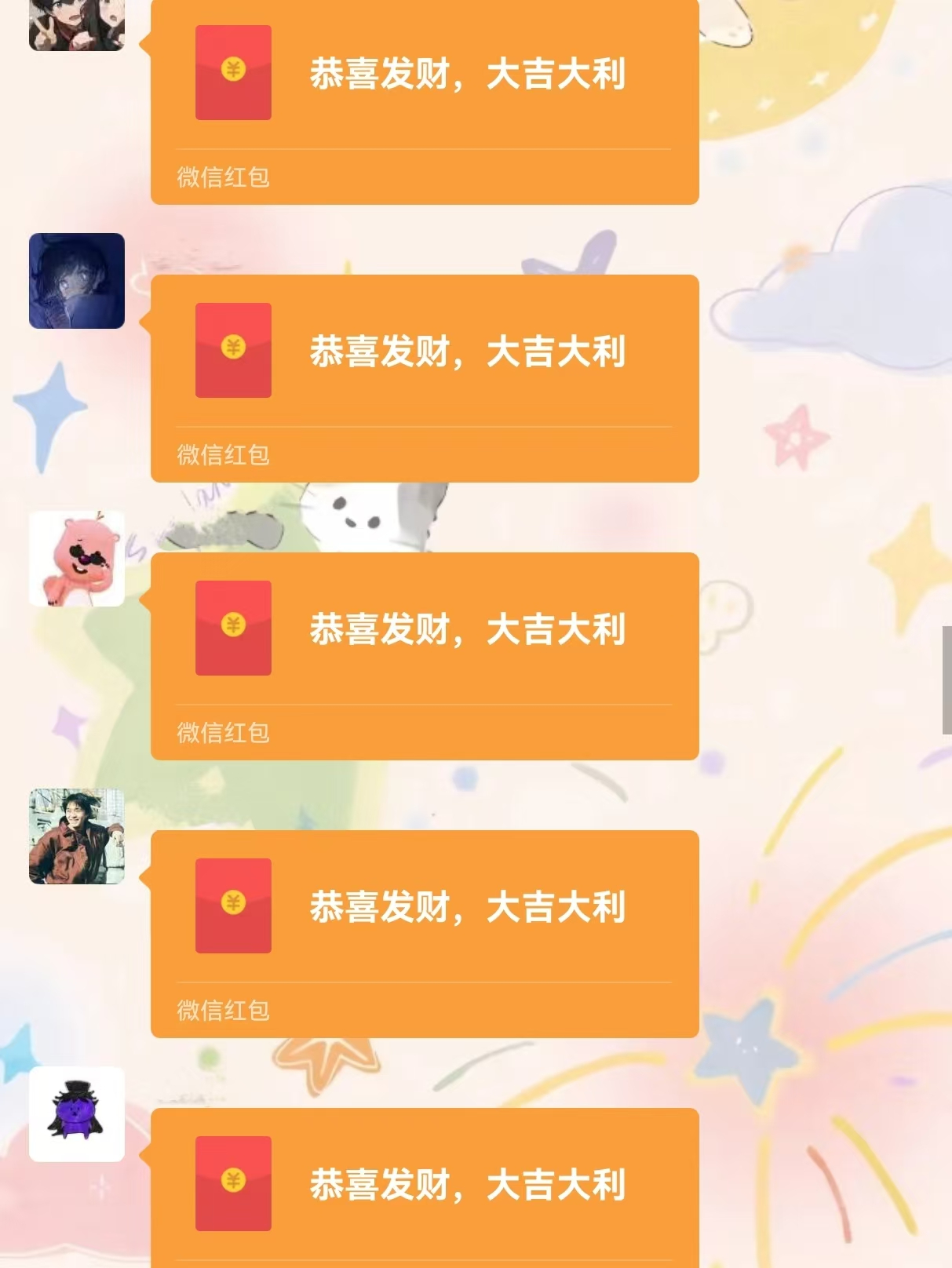Open the red packet beside the dark blue anime avatar
This screenshot has width=952, height=1268.
point(424,377)
